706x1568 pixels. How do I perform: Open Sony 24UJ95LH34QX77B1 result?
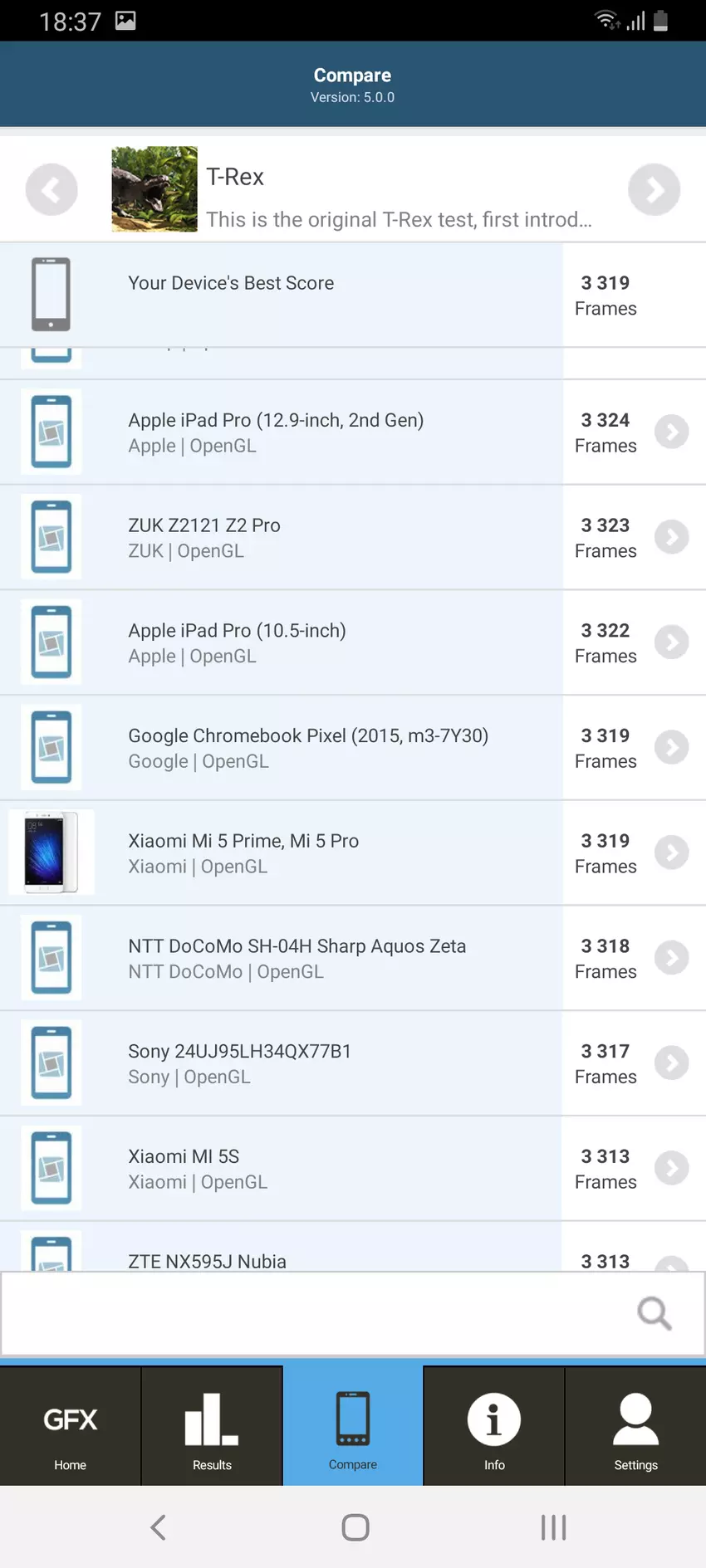coord(671,1063)
